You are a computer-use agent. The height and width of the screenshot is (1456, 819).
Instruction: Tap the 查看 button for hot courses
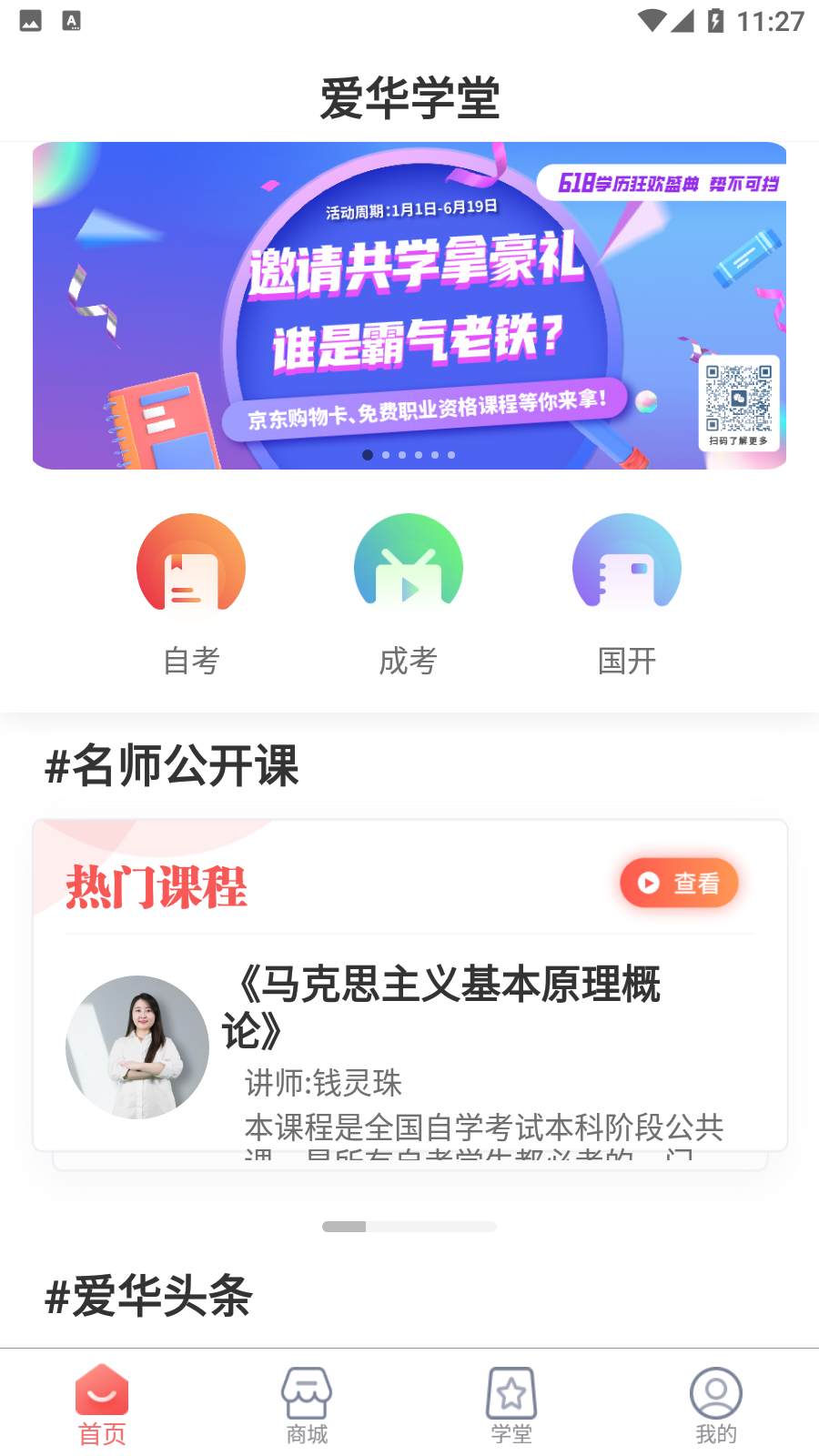click(679, 883)
